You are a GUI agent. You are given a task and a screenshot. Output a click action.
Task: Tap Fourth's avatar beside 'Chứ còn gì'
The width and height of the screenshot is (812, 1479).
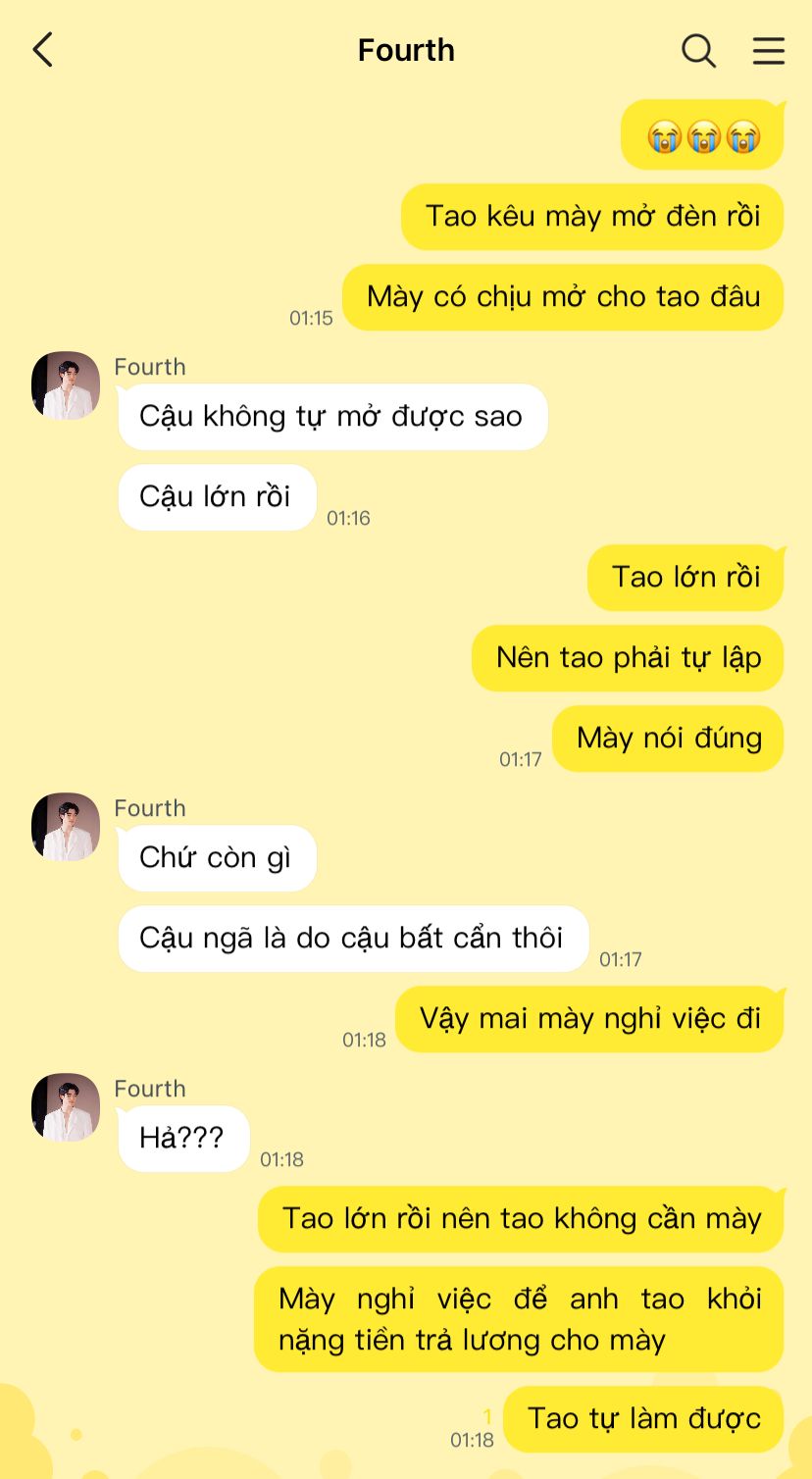click(x=66, y=827)
